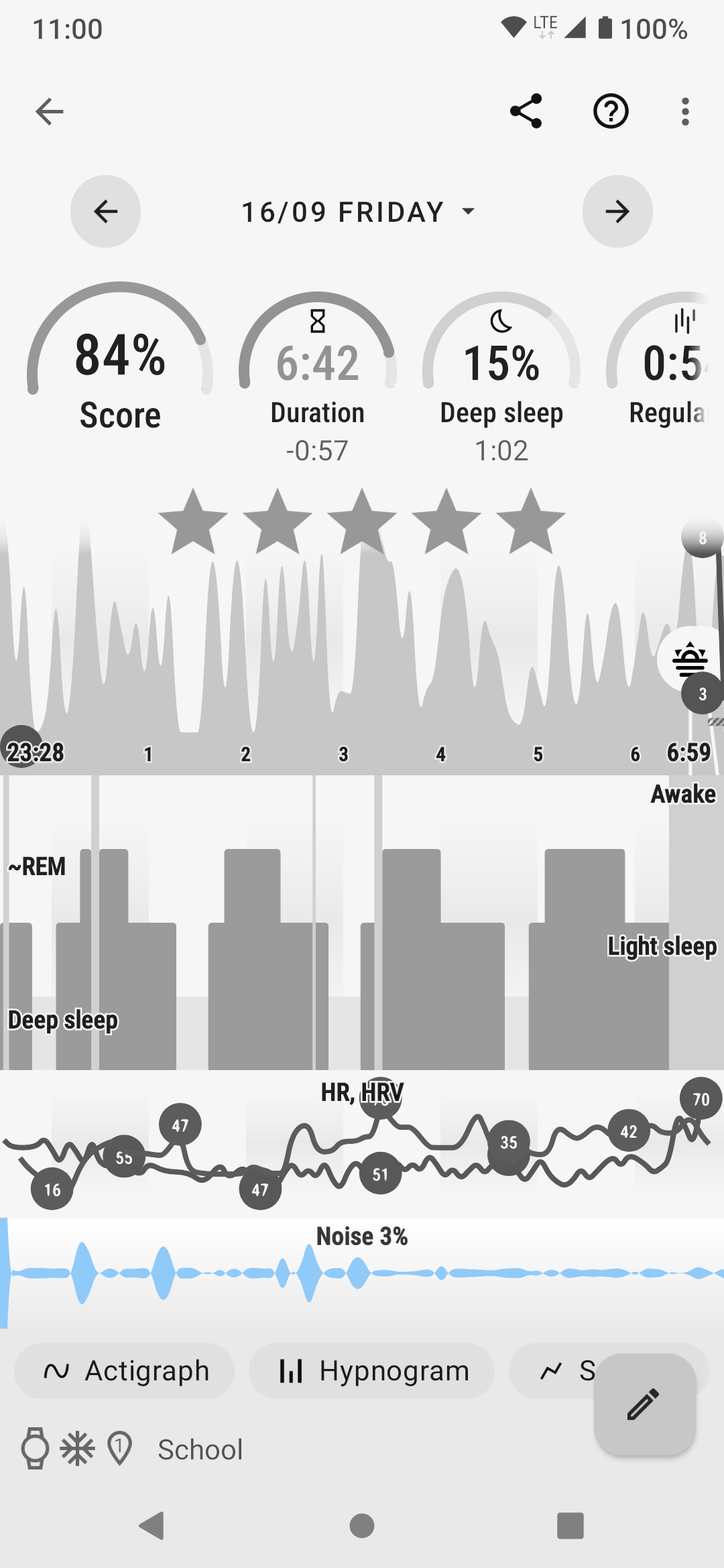This screenshot has height=1568, width=724.
Task: Tap the pencil edit floating button
Action: pos(644,1404)
